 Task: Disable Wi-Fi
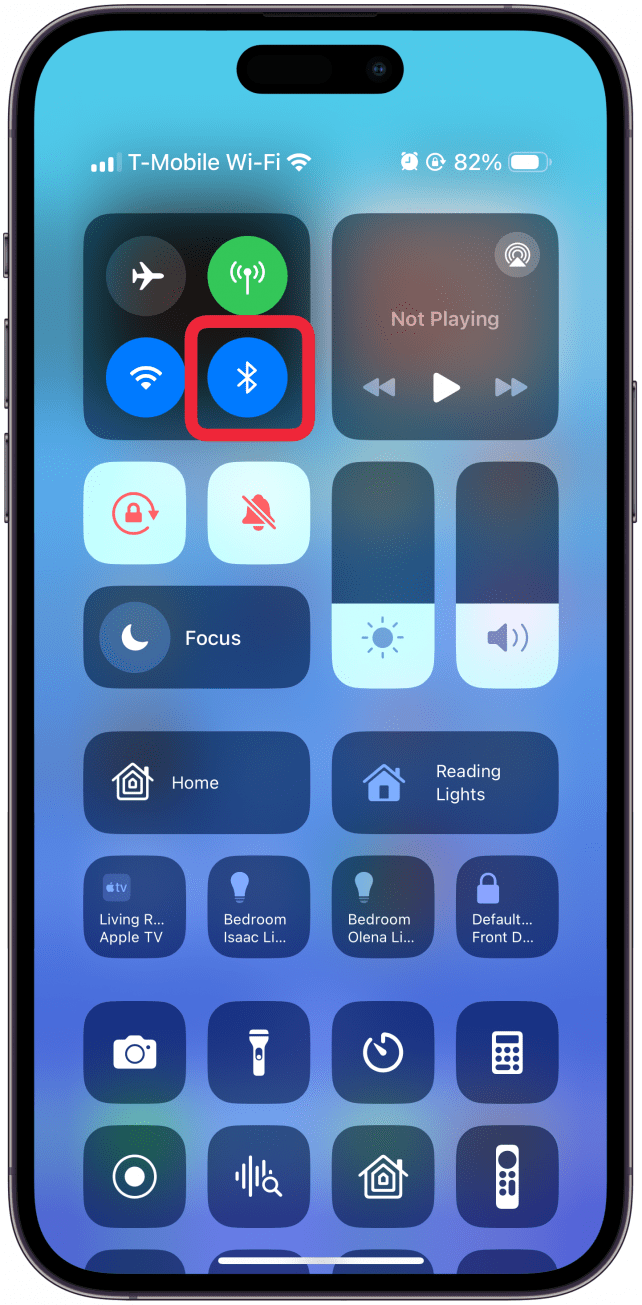point(146,378)
